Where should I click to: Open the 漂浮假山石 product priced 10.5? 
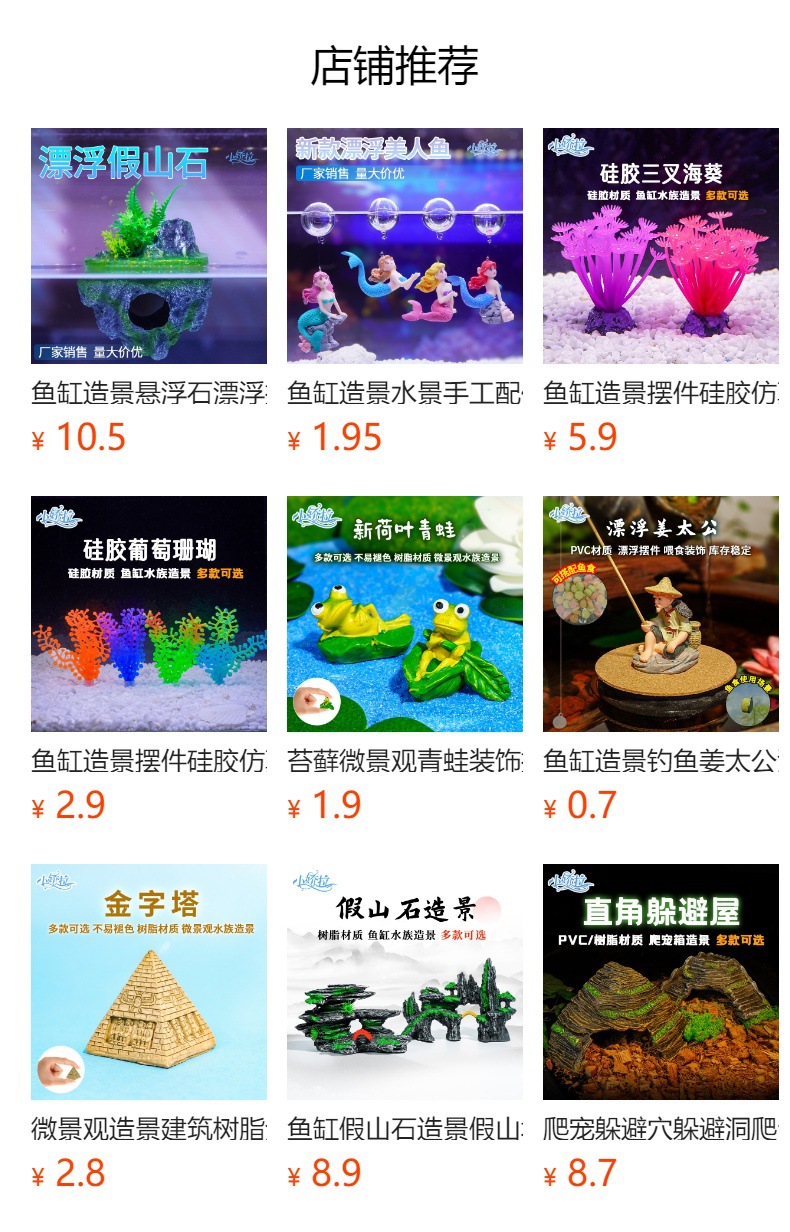click(149, 246)
